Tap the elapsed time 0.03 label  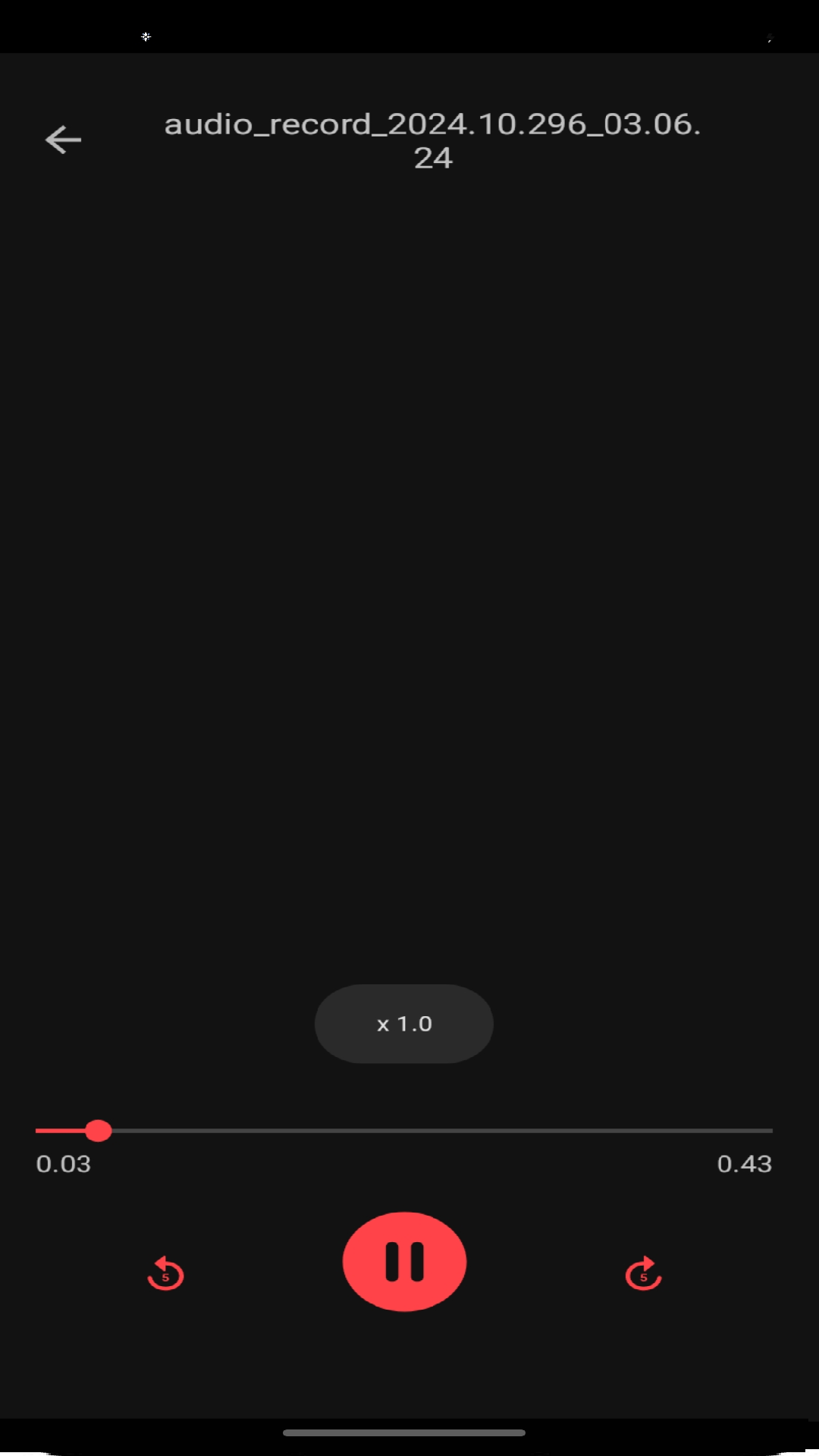pos(64,1163)
